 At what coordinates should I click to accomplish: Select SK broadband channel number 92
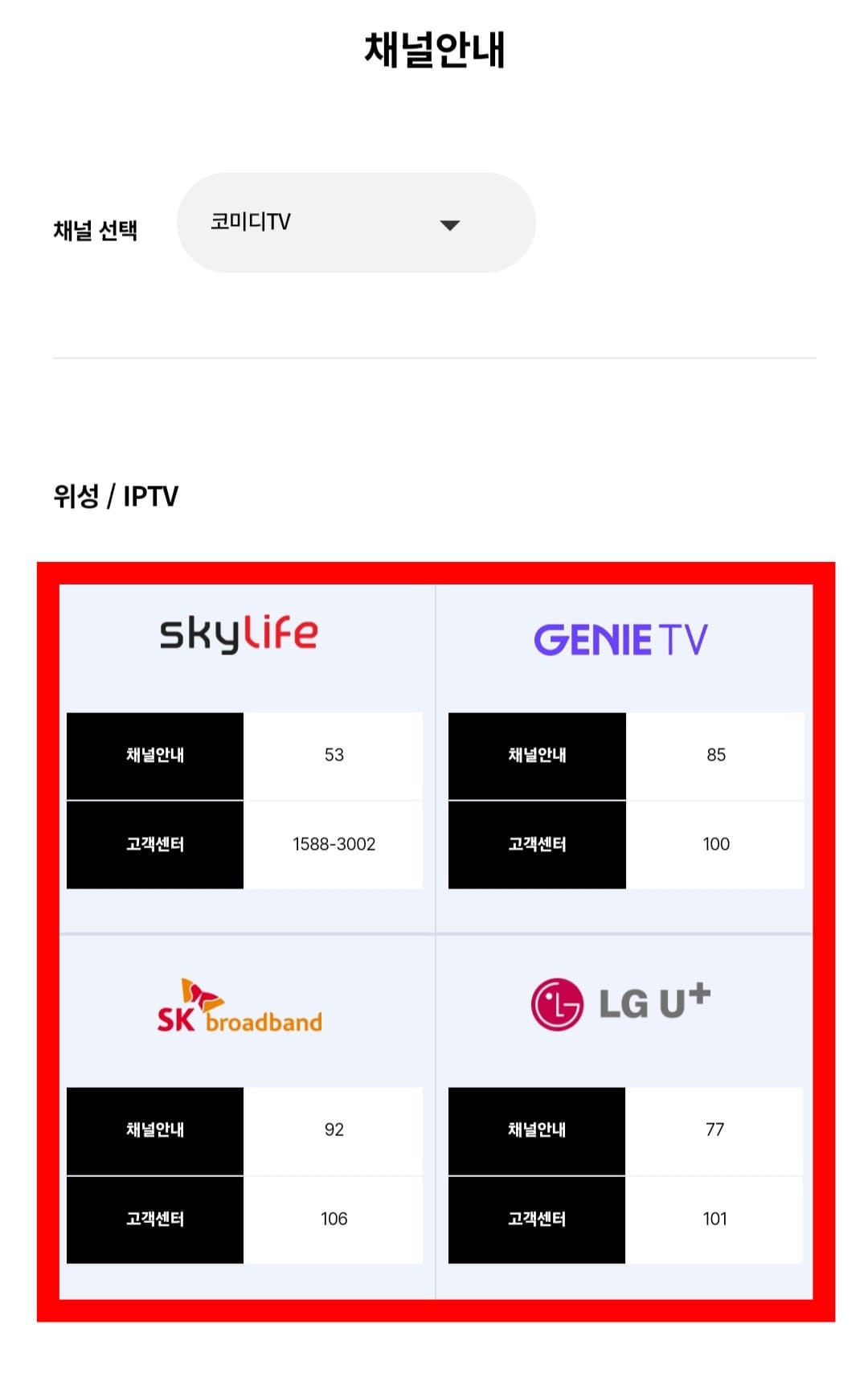pos(334,1130)
